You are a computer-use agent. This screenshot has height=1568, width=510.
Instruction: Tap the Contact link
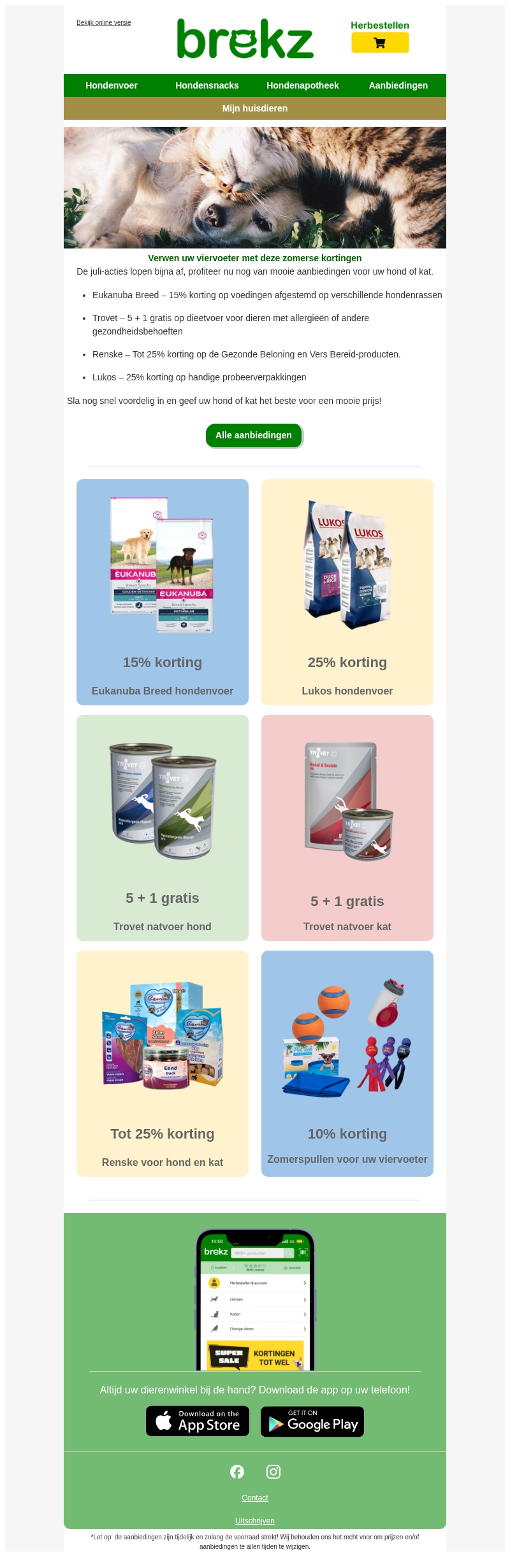click(255, 1497)
